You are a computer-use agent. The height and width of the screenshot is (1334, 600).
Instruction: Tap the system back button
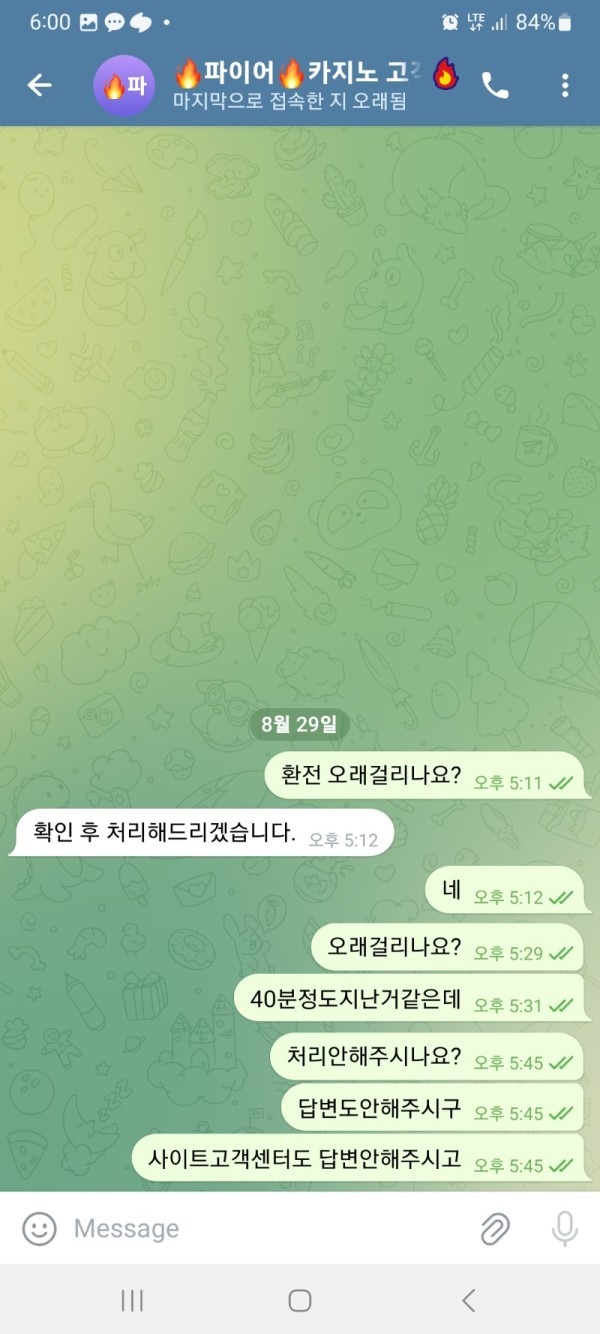tap(468, 1300)
